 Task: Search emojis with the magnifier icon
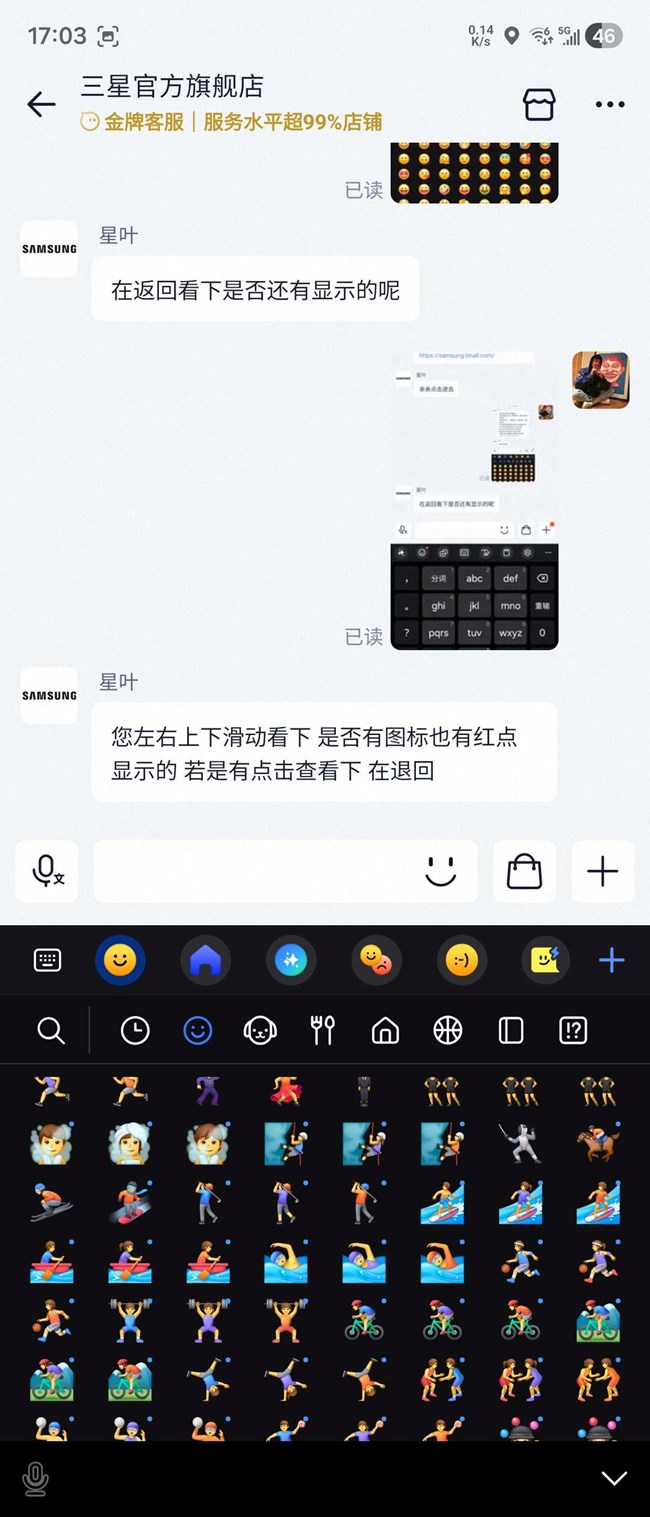coord(50,1030)
